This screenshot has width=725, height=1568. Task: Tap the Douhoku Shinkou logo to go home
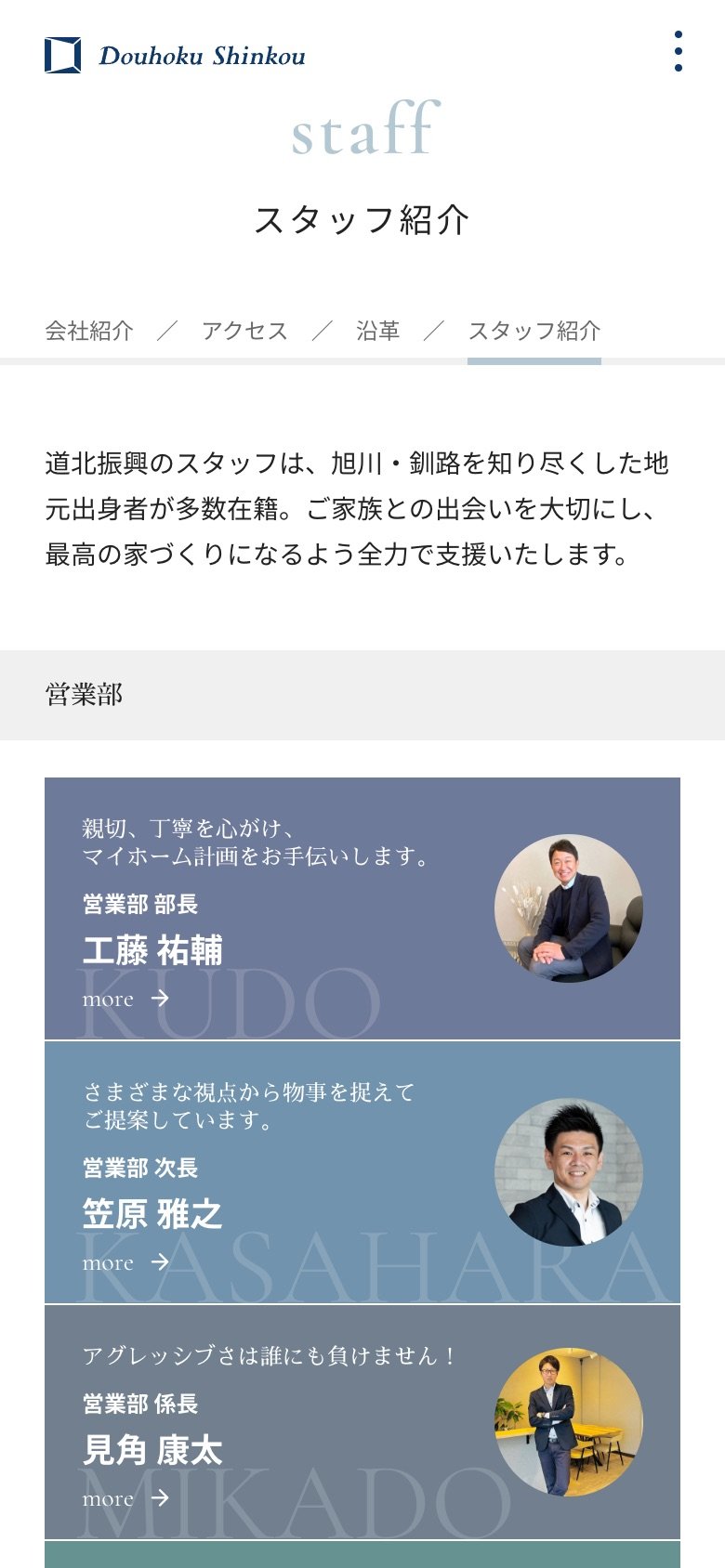click(x=175, y=56)
